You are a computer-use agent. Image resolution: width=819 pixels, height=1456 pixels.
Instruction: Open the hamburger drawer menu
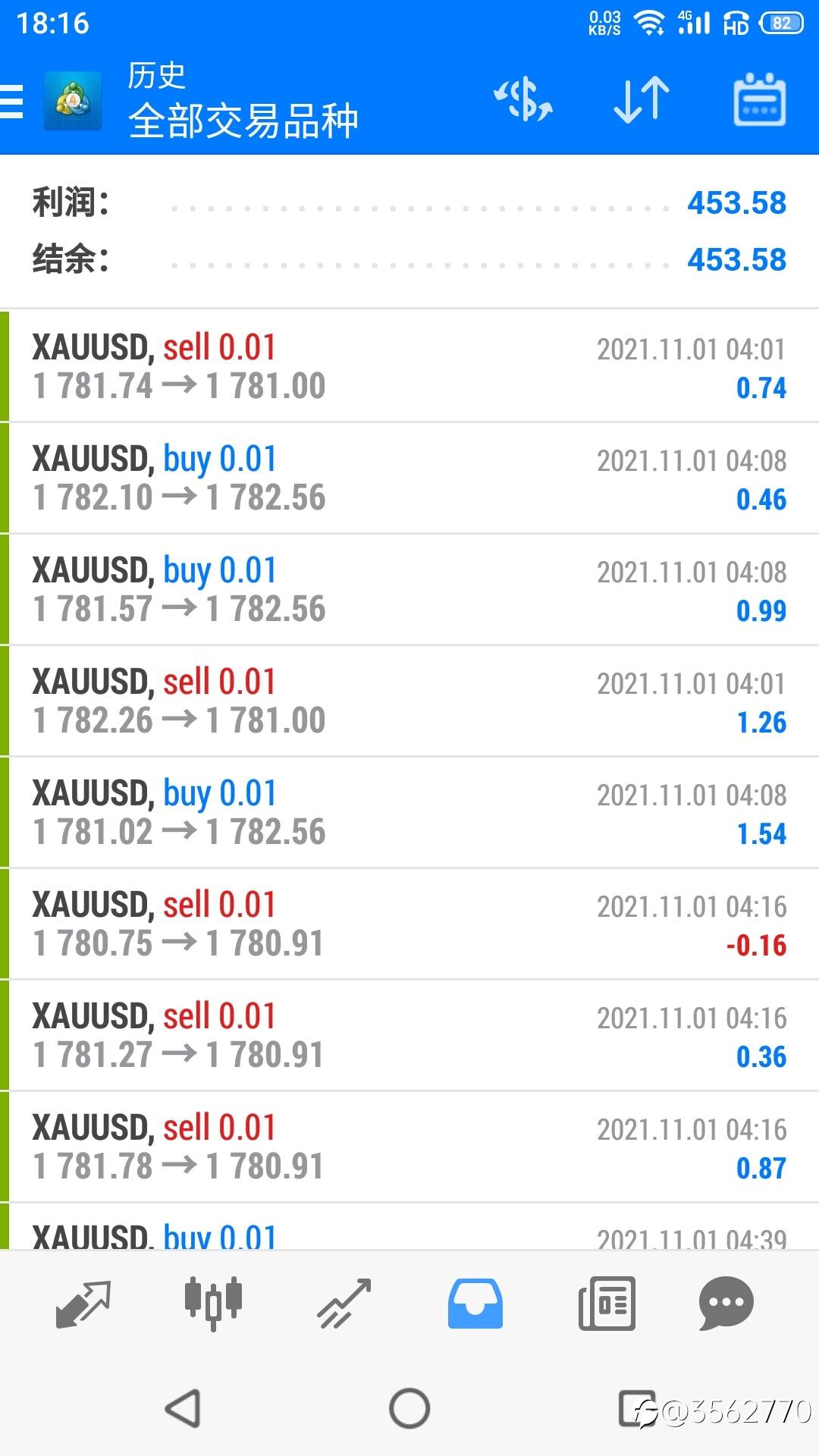(12, 101)
